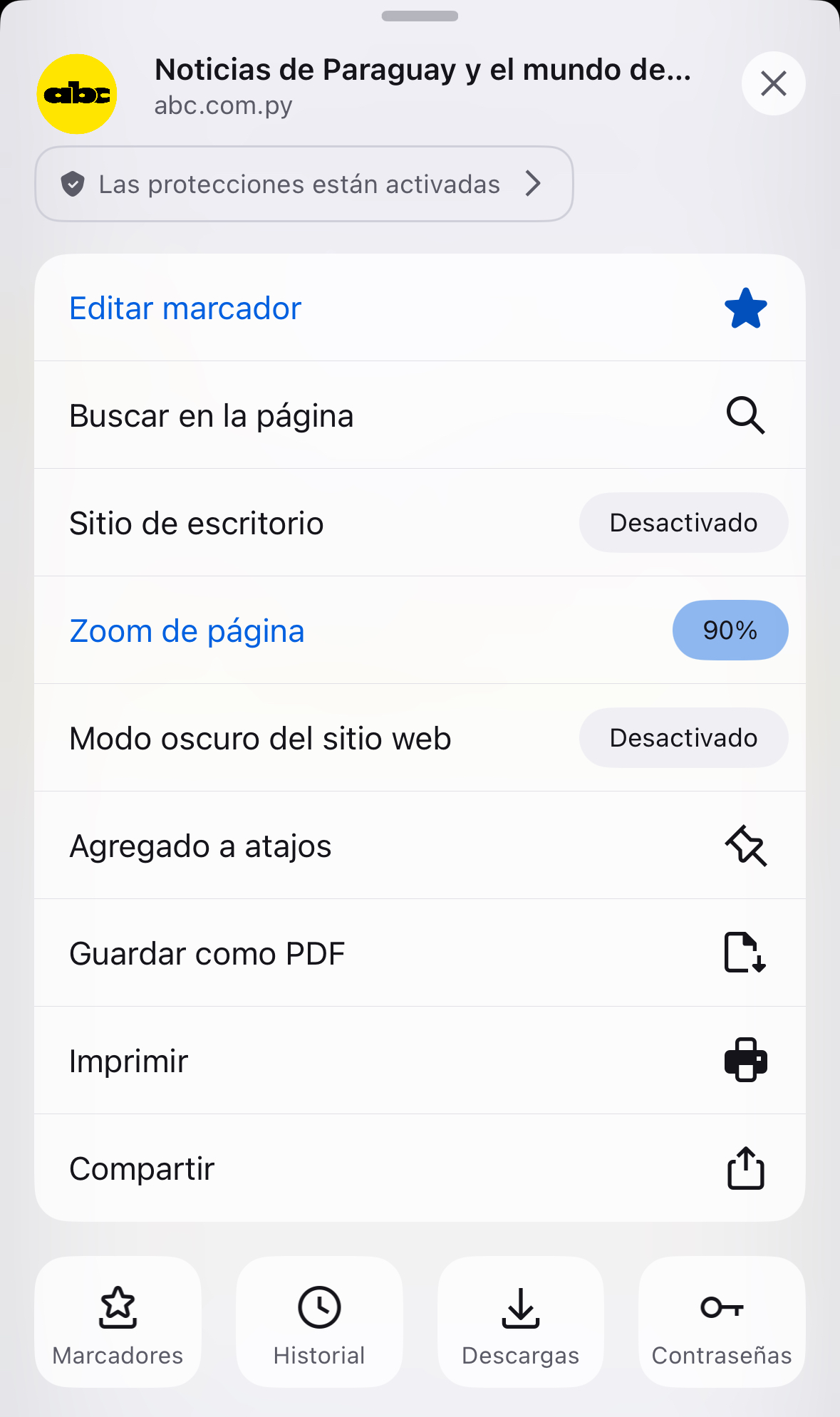The width and height of the screenshot is (840, 1417).
Task: Close the page menu sheet
Action: pos(773,83)
